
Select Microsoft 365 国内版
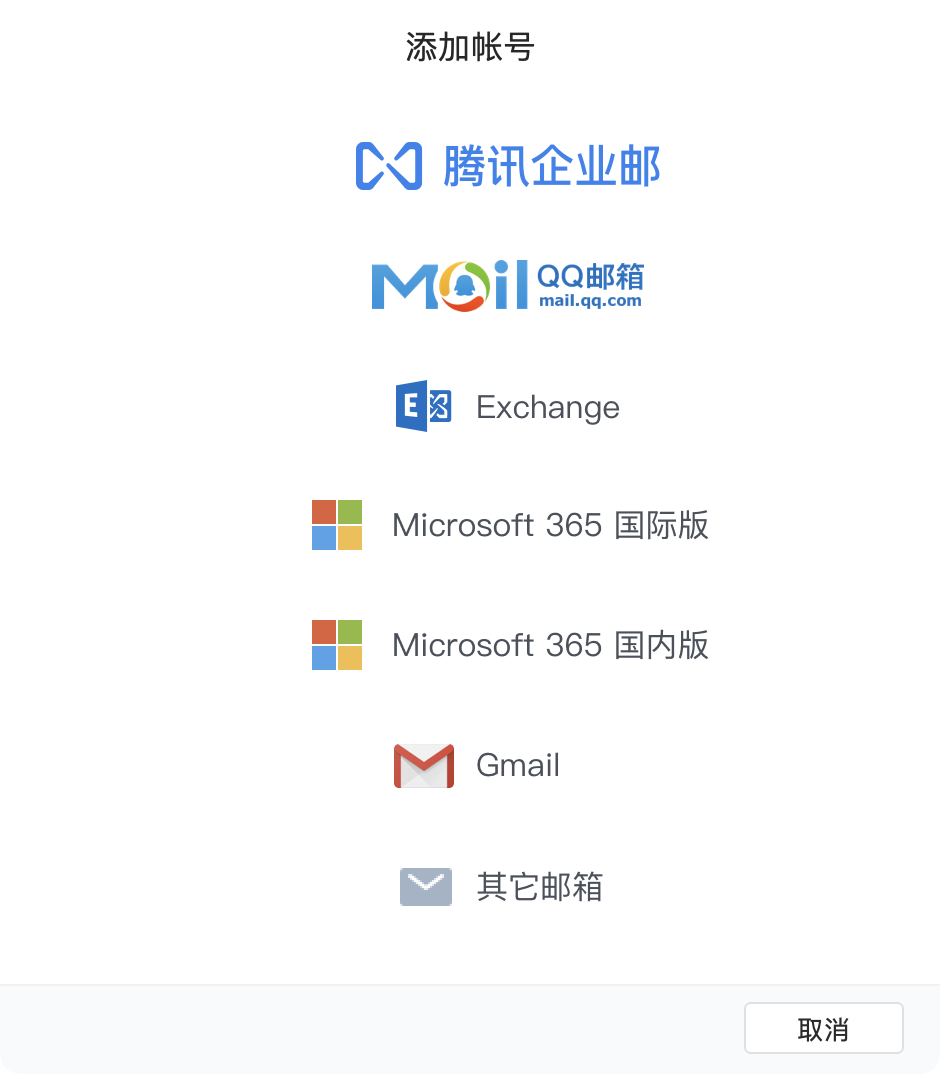coord(510,645)
